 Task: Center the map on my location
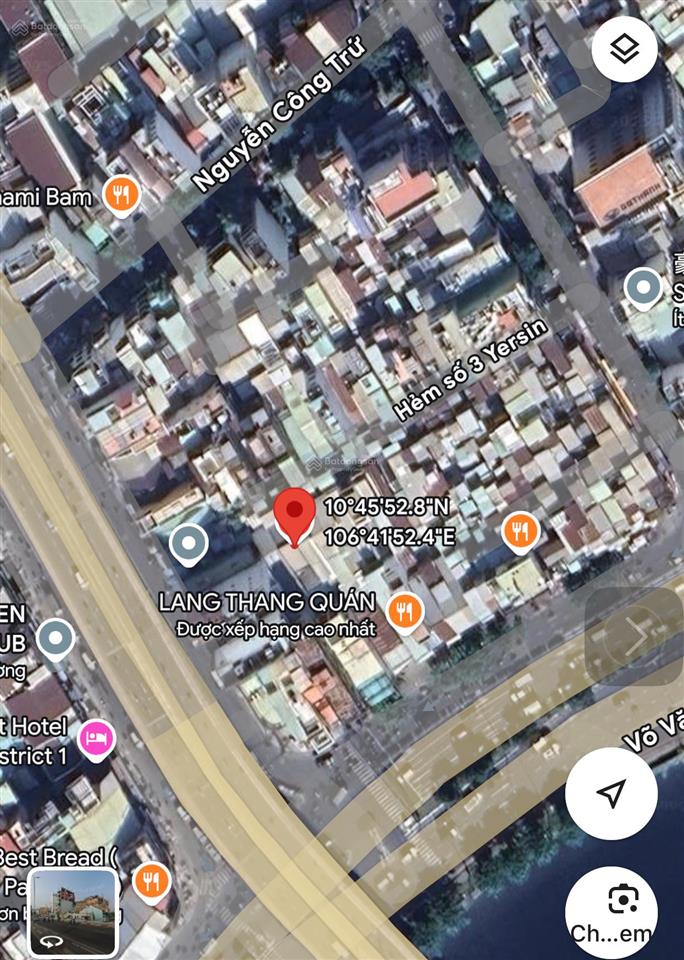pos(610,793)
